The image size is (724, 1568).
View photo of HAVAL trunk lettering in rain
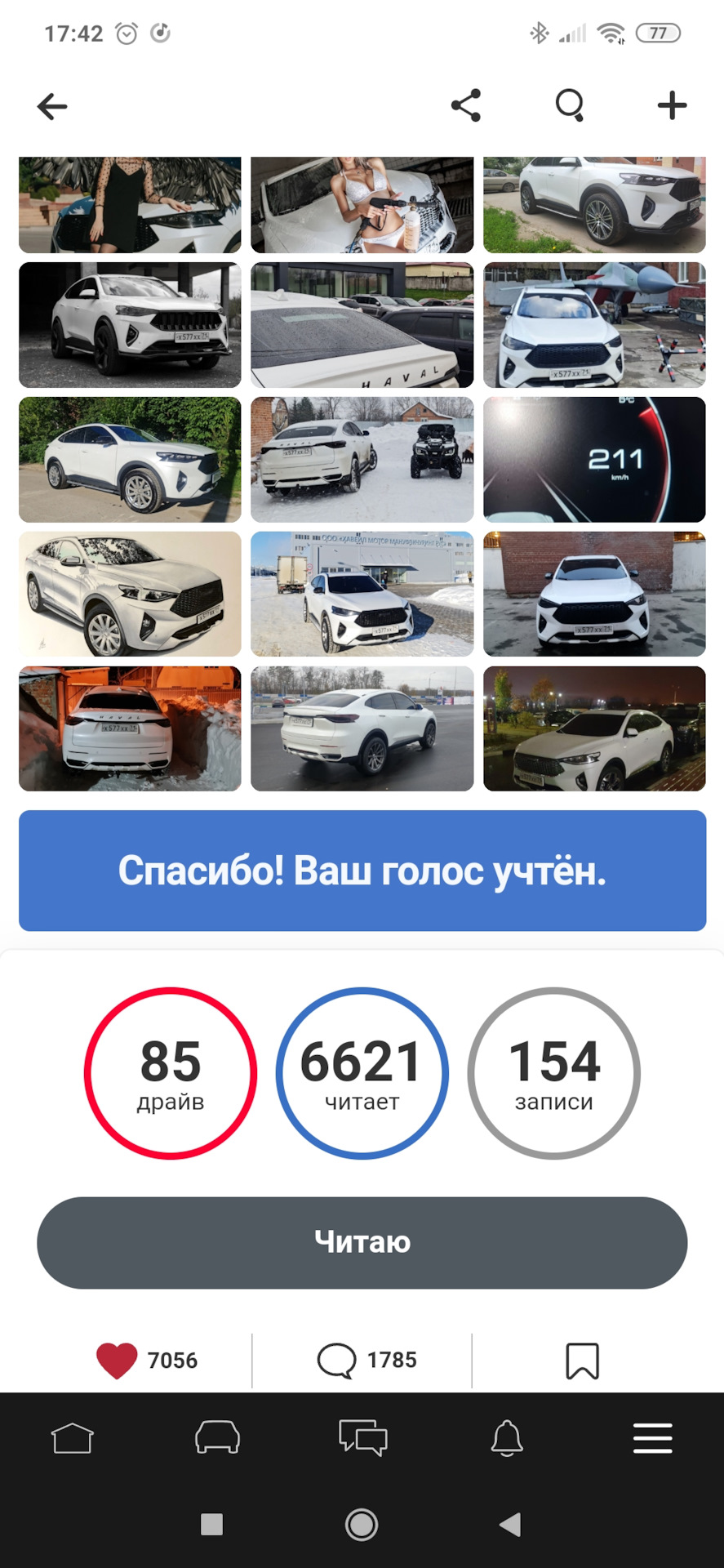pos(362,325)
